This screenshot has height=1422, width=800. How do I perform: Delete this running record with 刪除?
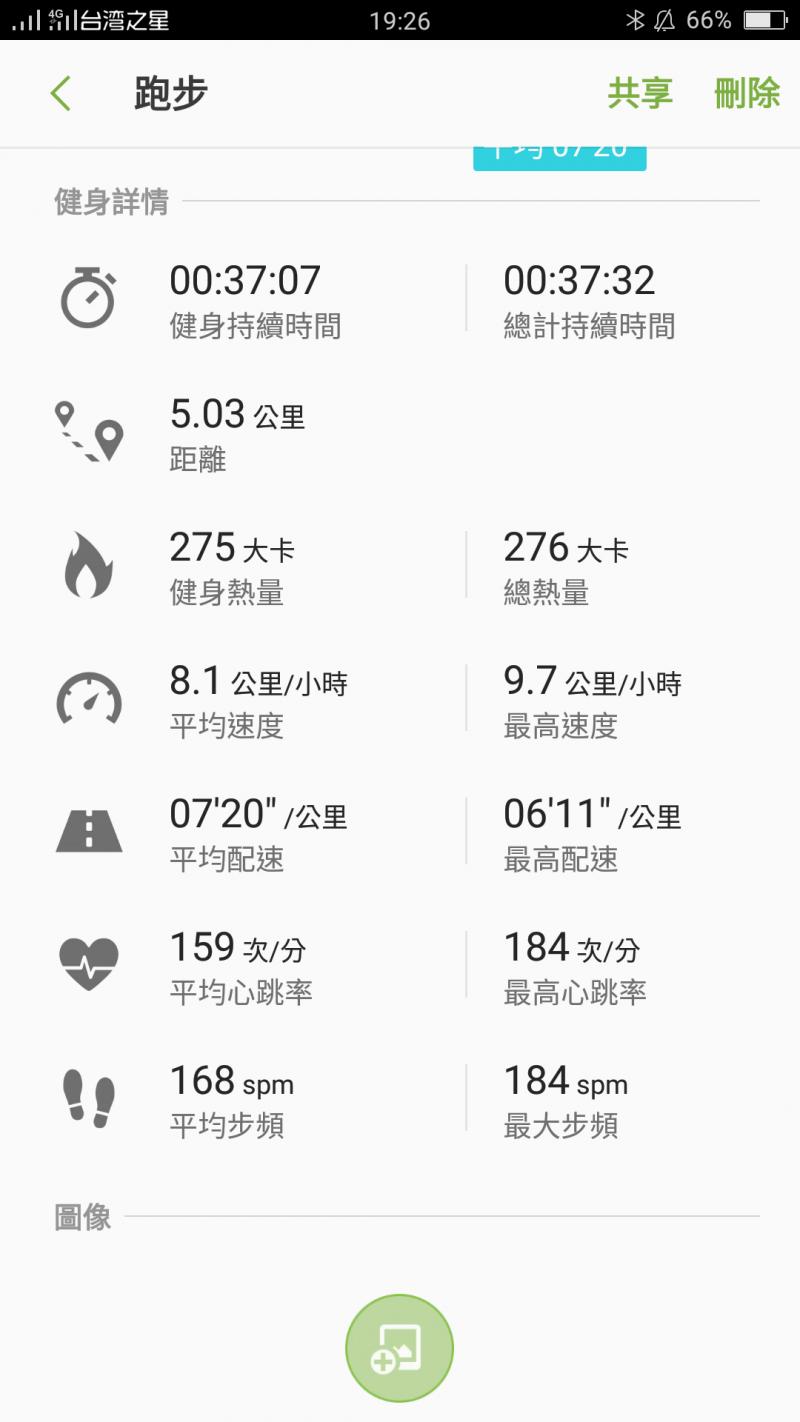point(747,94)
